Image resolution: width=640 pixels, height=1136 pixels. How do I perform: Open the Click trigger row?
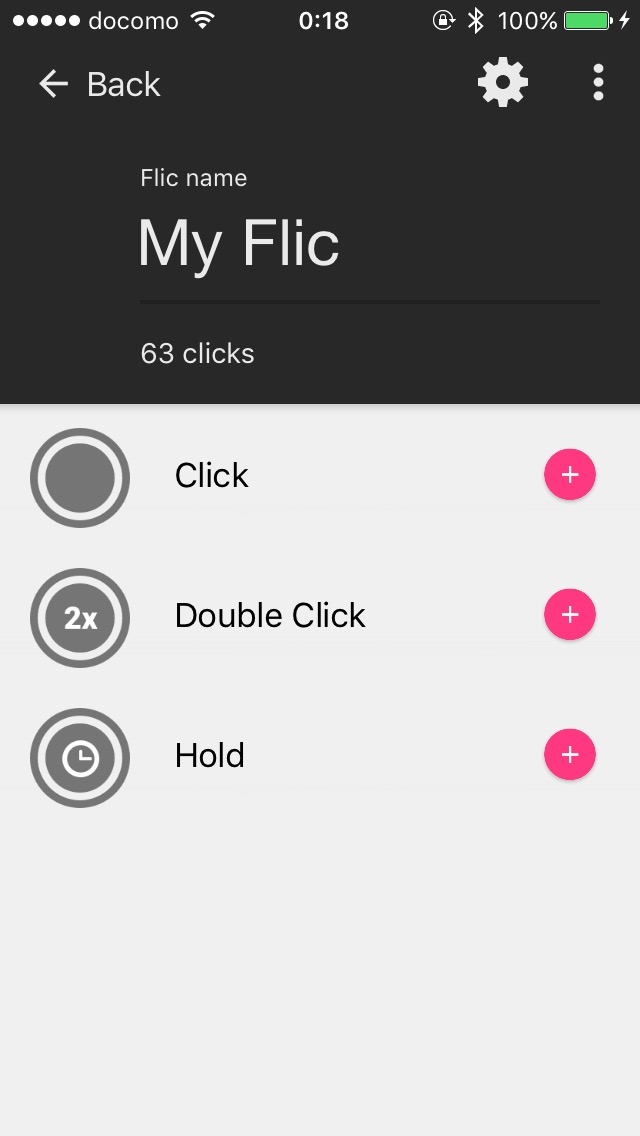320,477
